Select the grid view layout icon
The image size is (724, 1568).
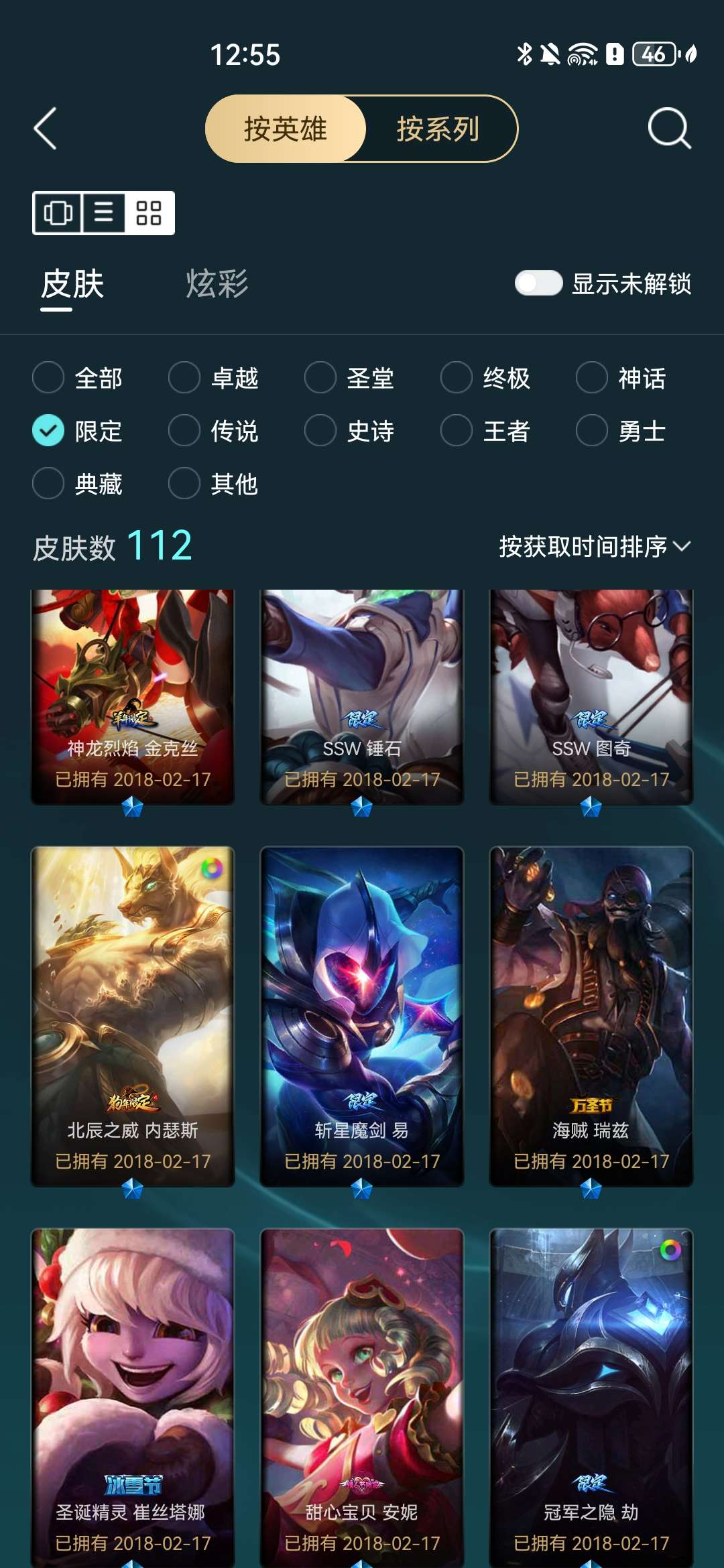tap(149, 213)
